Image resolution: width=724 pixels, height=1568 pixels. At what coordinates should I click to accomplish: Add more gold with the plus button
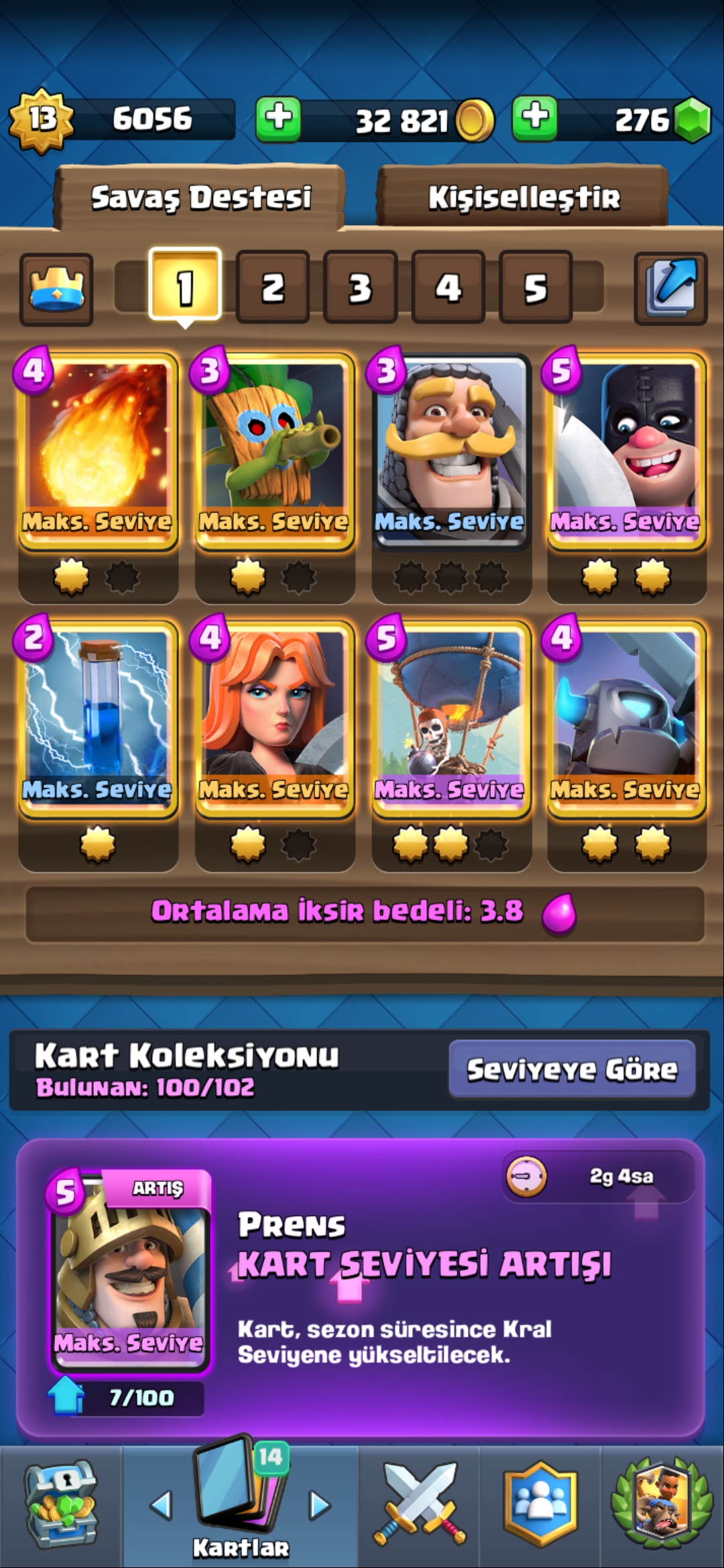point(278,119)
